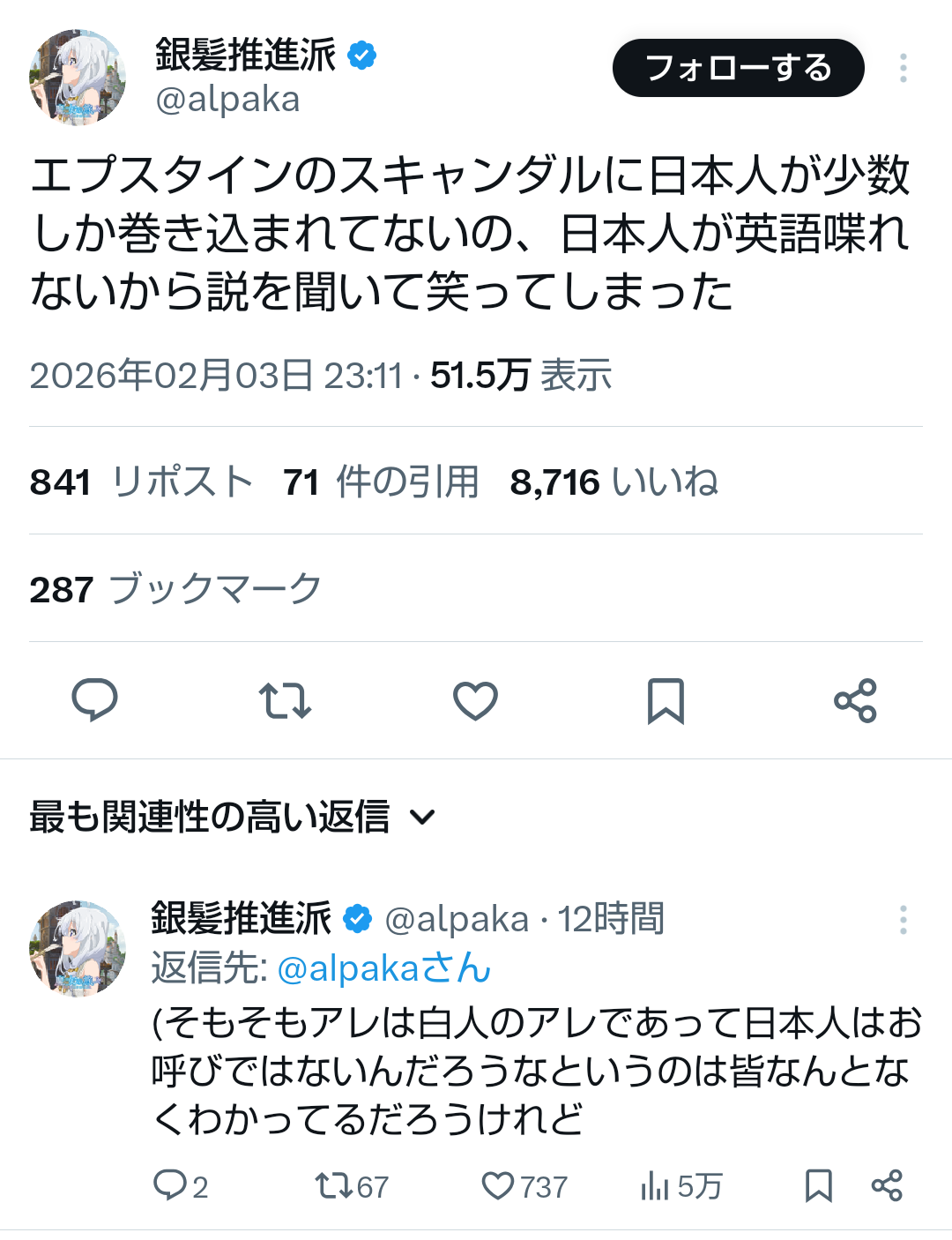Reply to the main post
Viewport: 952px width, 1240px height.
(94, 701)
